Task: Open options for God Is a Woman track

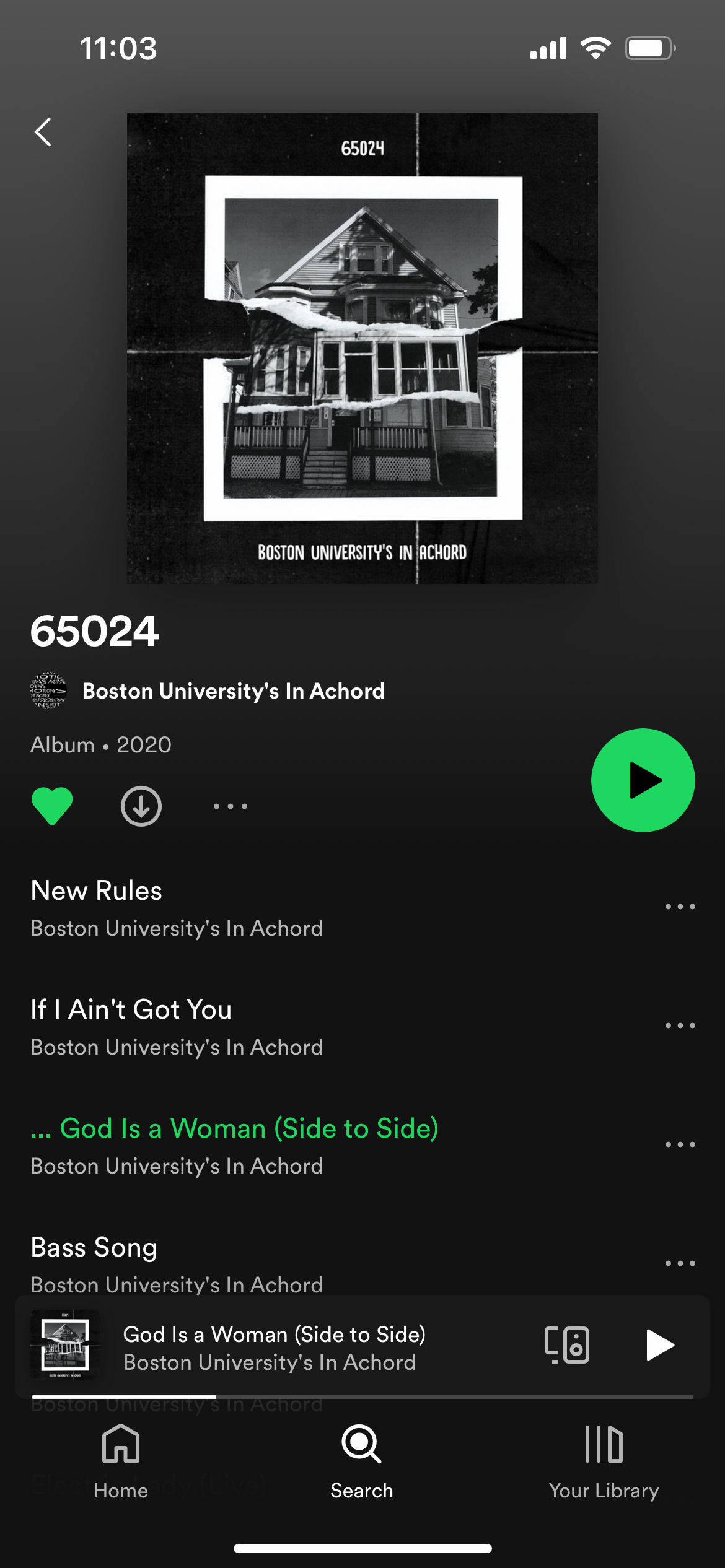Action: coord(680,1144)
